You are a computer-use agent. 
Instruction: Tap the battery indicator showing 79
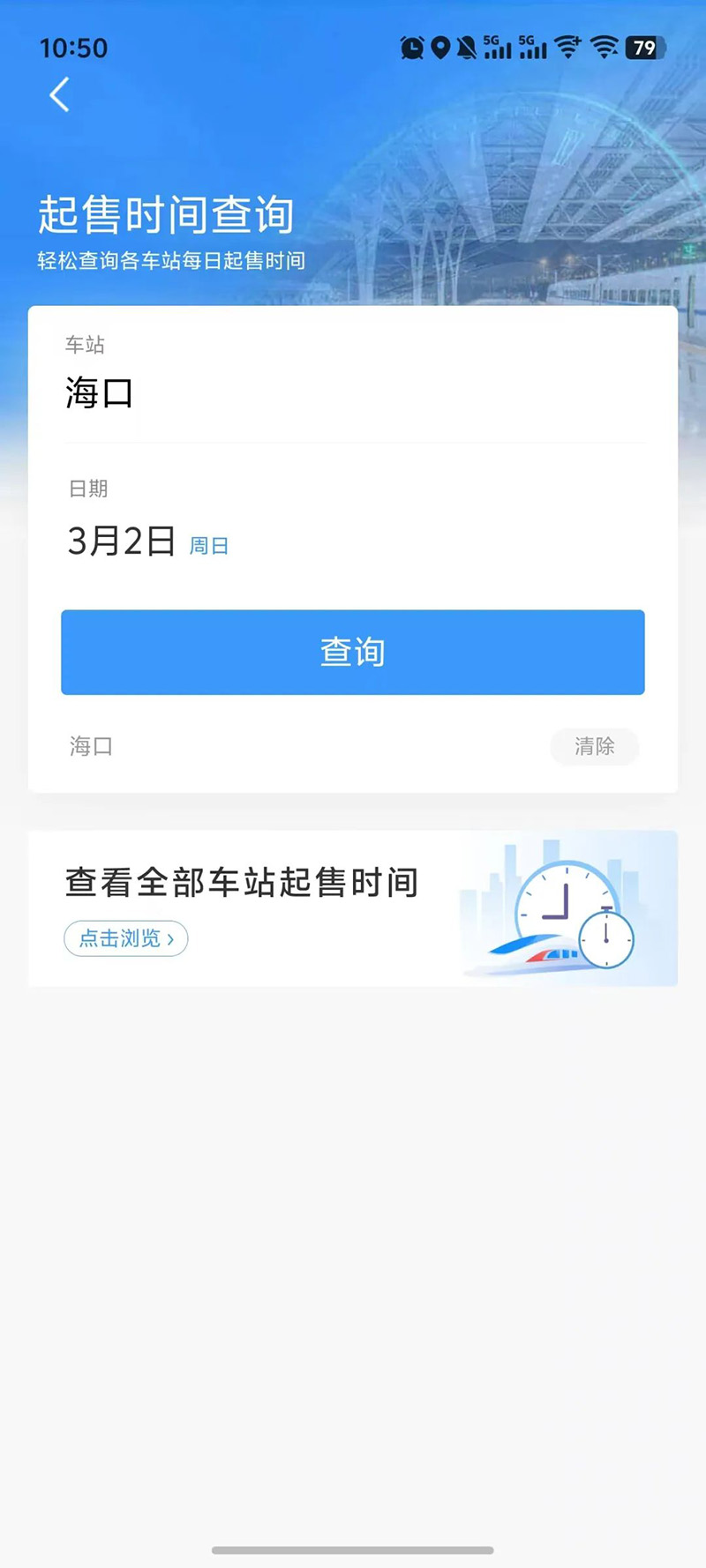643,49
